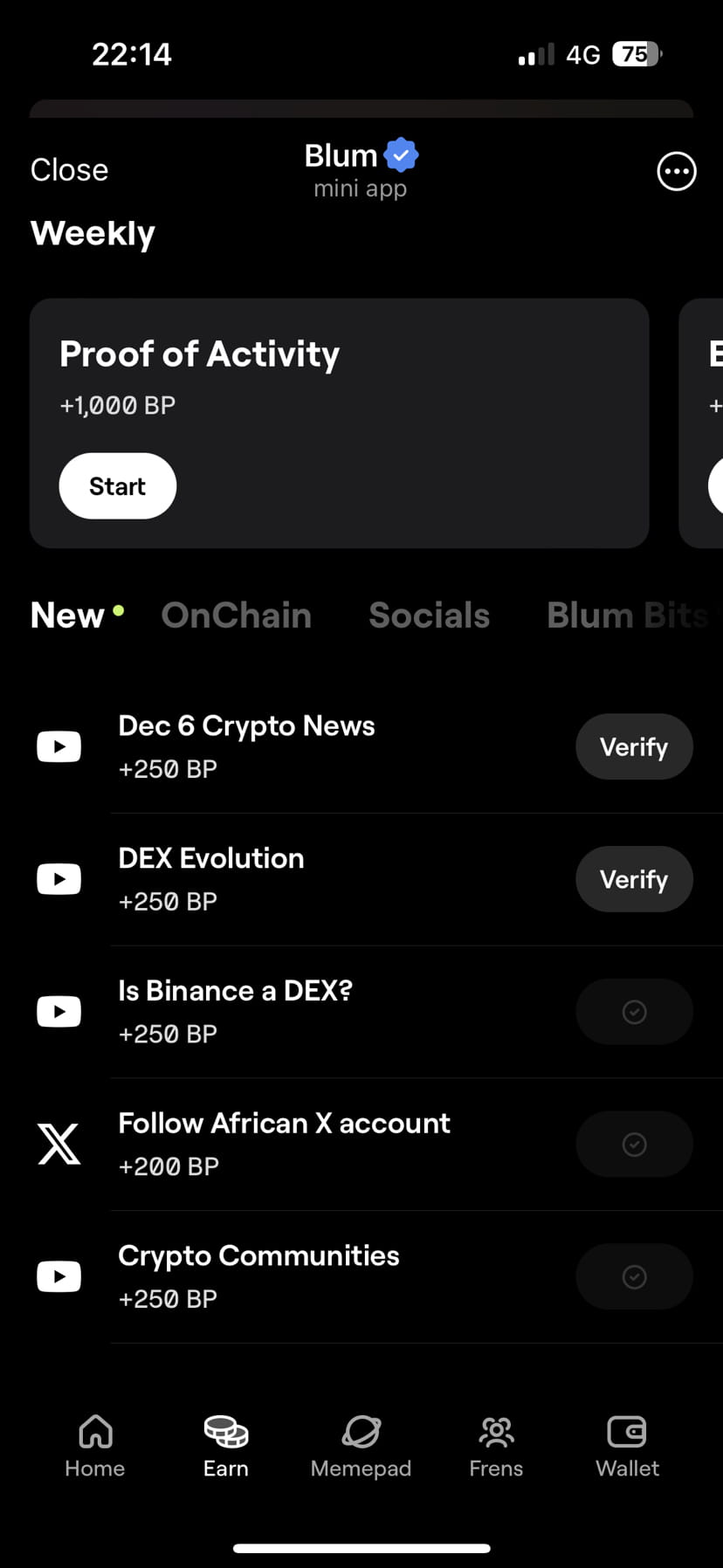Start the Proof of Activity task

coord(118,486)
